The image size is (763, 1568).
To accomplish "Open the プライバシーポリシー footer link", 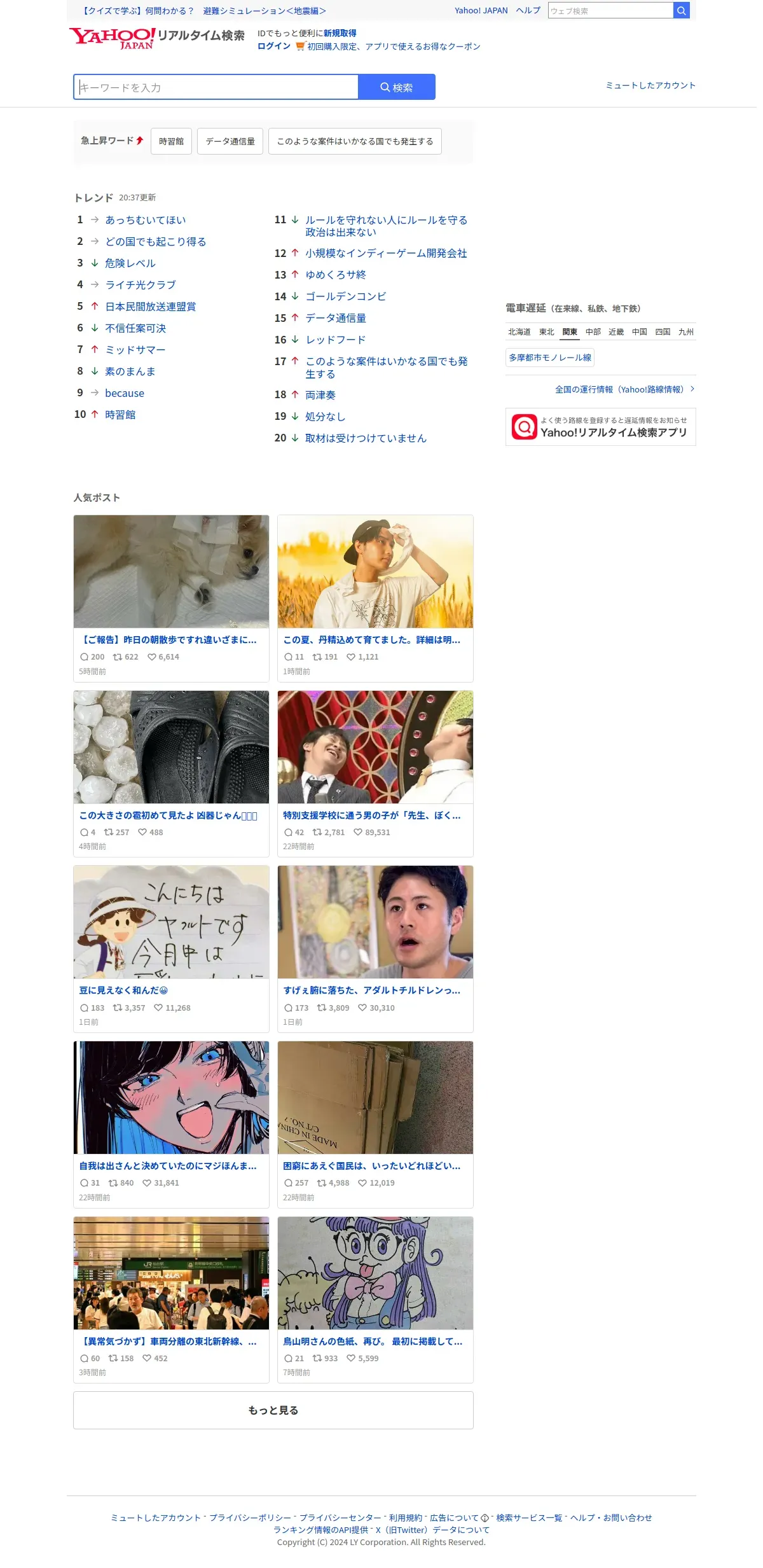I will click(250, 1518).
